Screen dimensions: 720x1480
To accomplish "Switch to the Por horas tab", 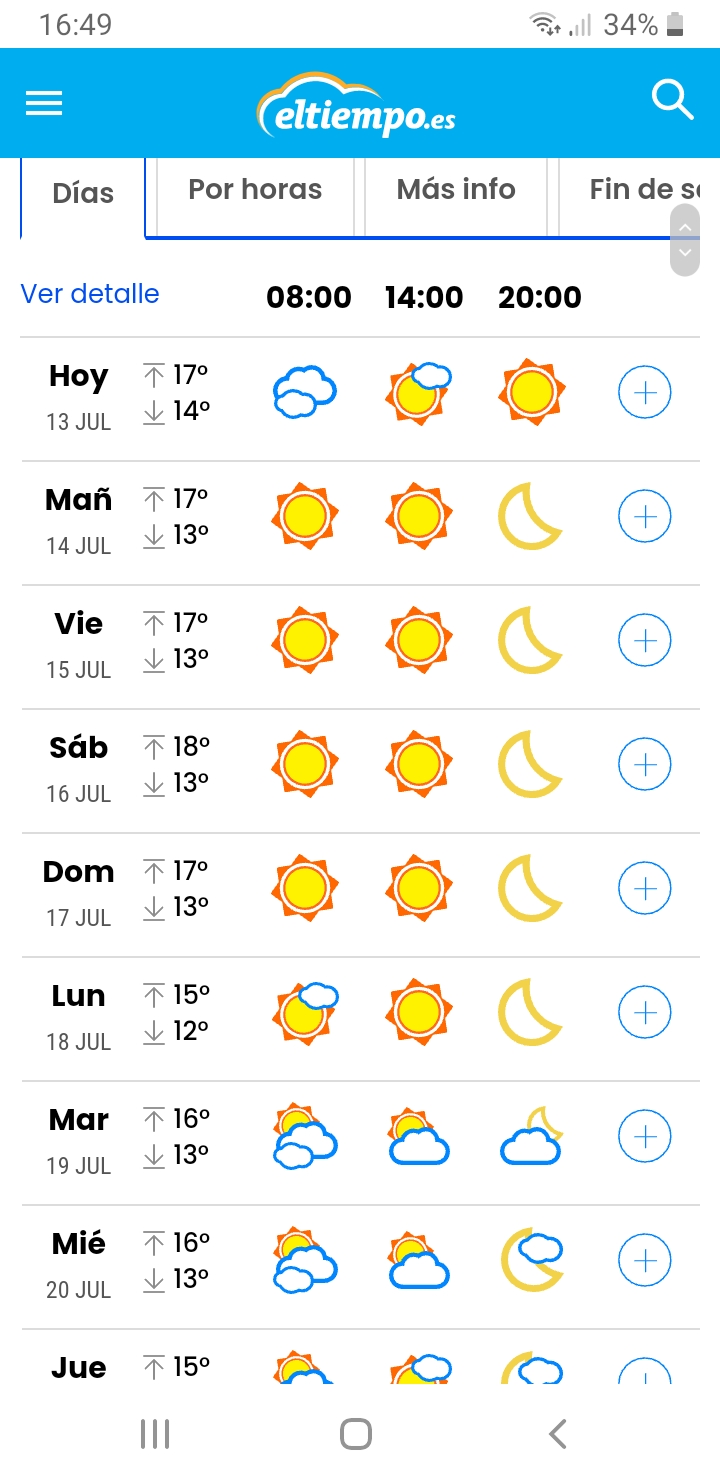I will coord(255,190).
